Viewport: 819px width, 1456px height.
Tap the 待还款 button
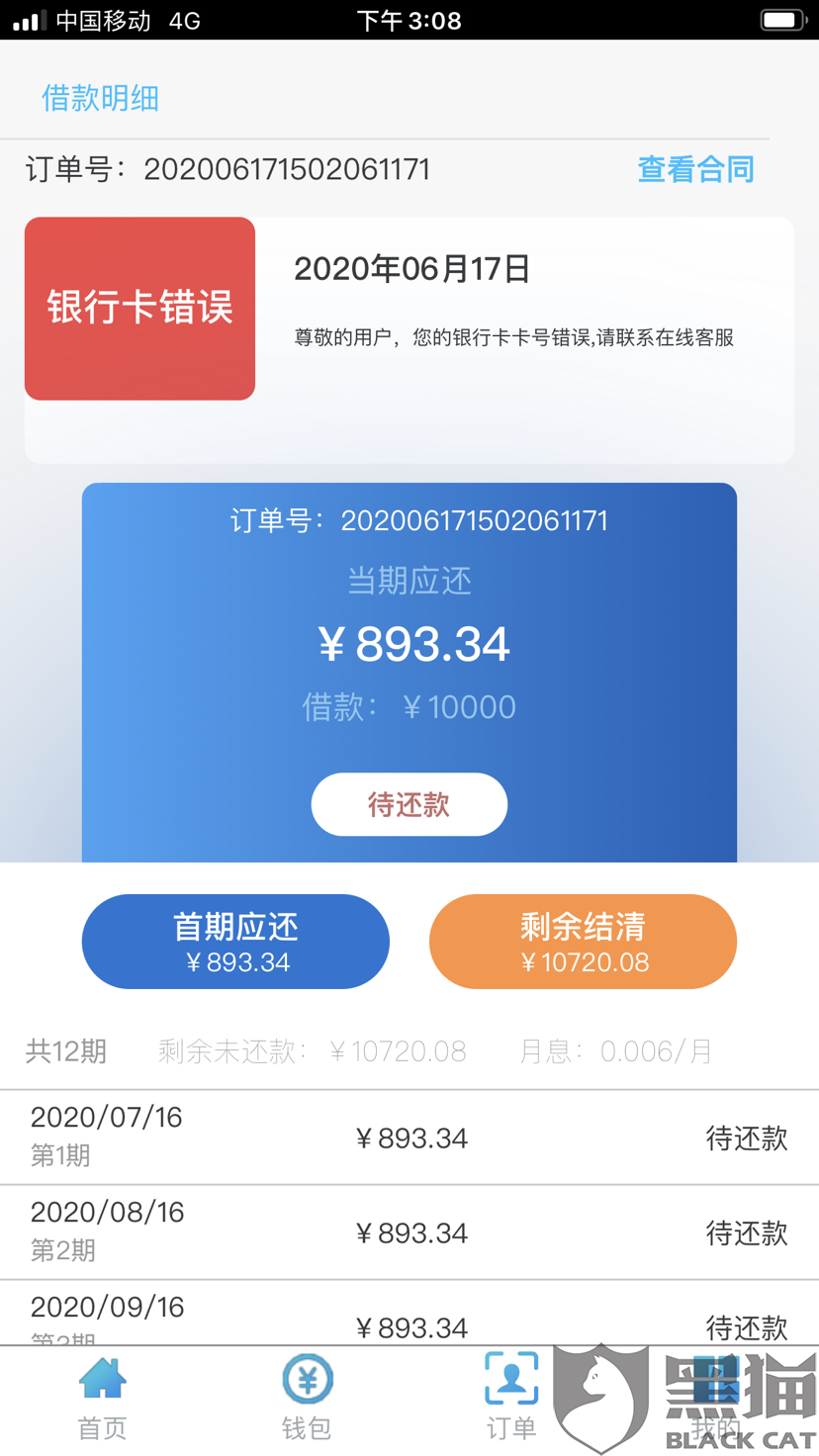coord(409,804)
